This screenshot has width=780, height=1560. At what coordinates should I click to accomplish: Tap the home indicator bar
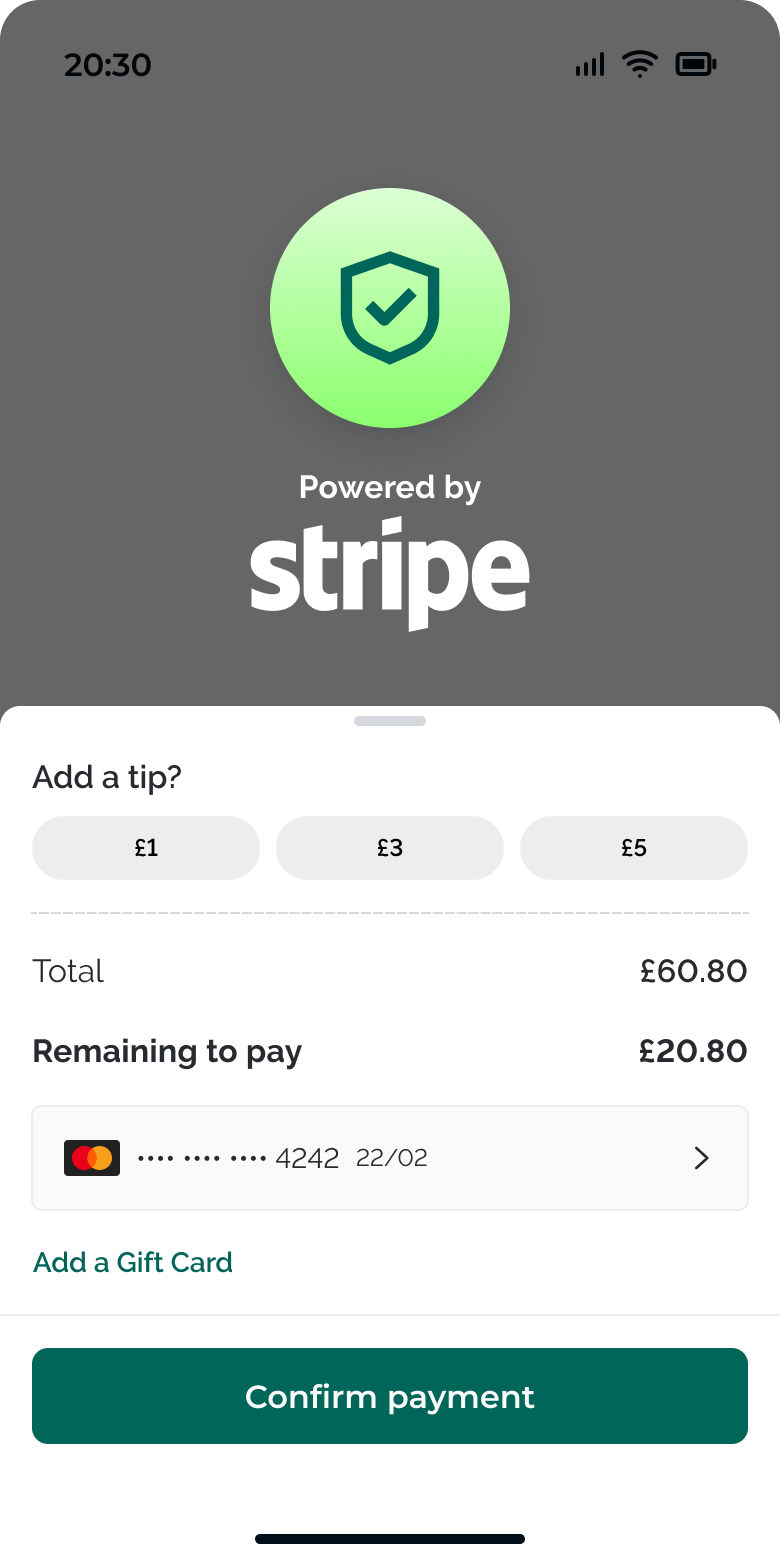[390, 1539]
